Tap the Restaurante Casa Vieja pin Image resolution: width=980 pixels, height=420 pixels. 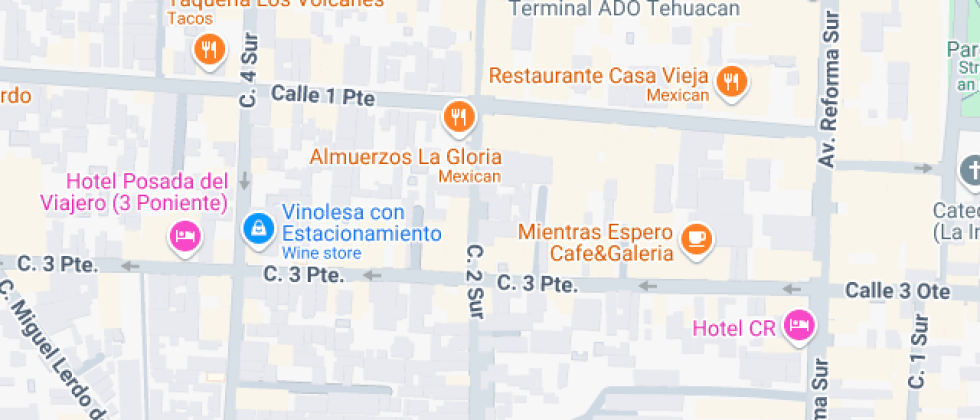731,82
